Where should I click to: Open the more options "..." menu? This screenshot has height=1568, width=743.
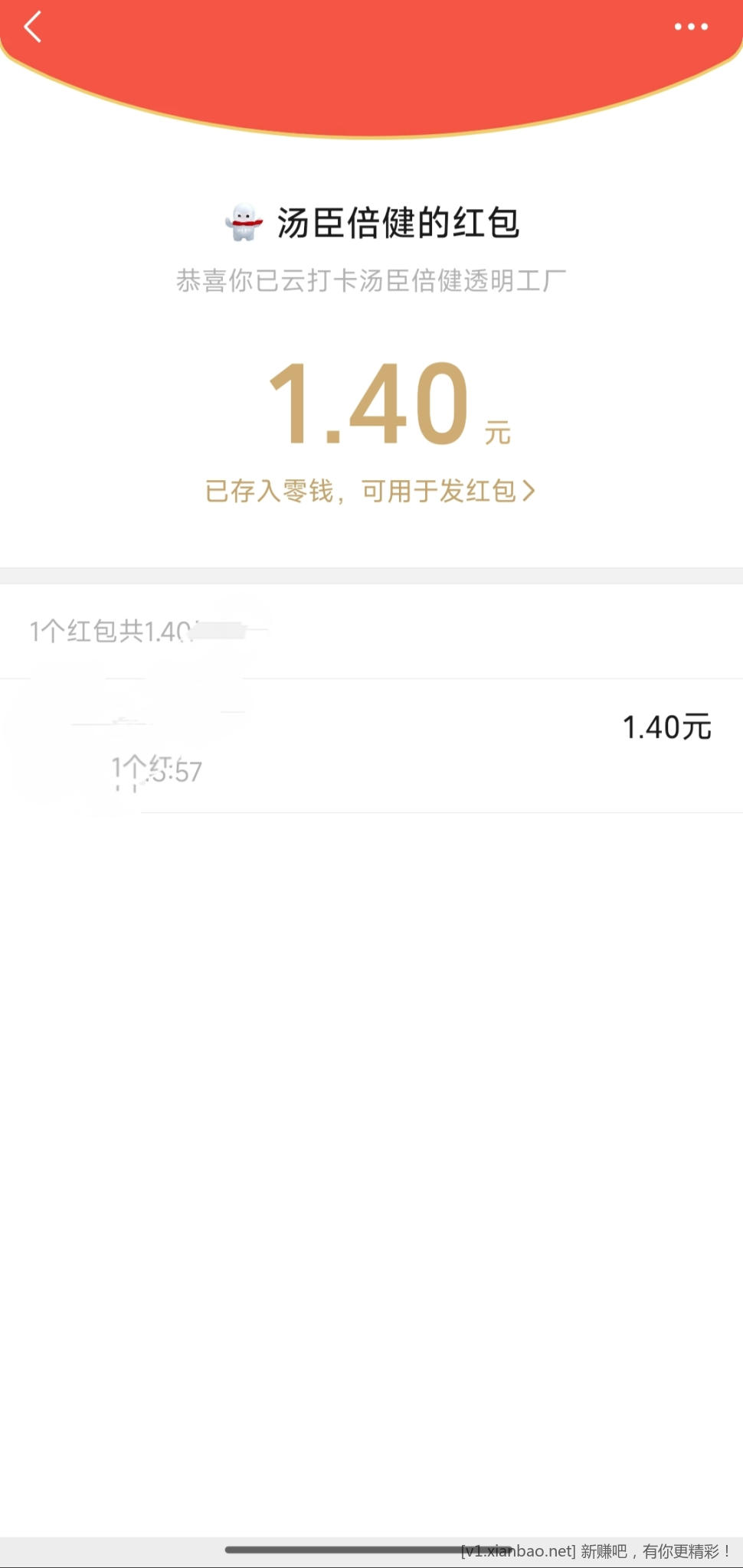click(689, 27)
